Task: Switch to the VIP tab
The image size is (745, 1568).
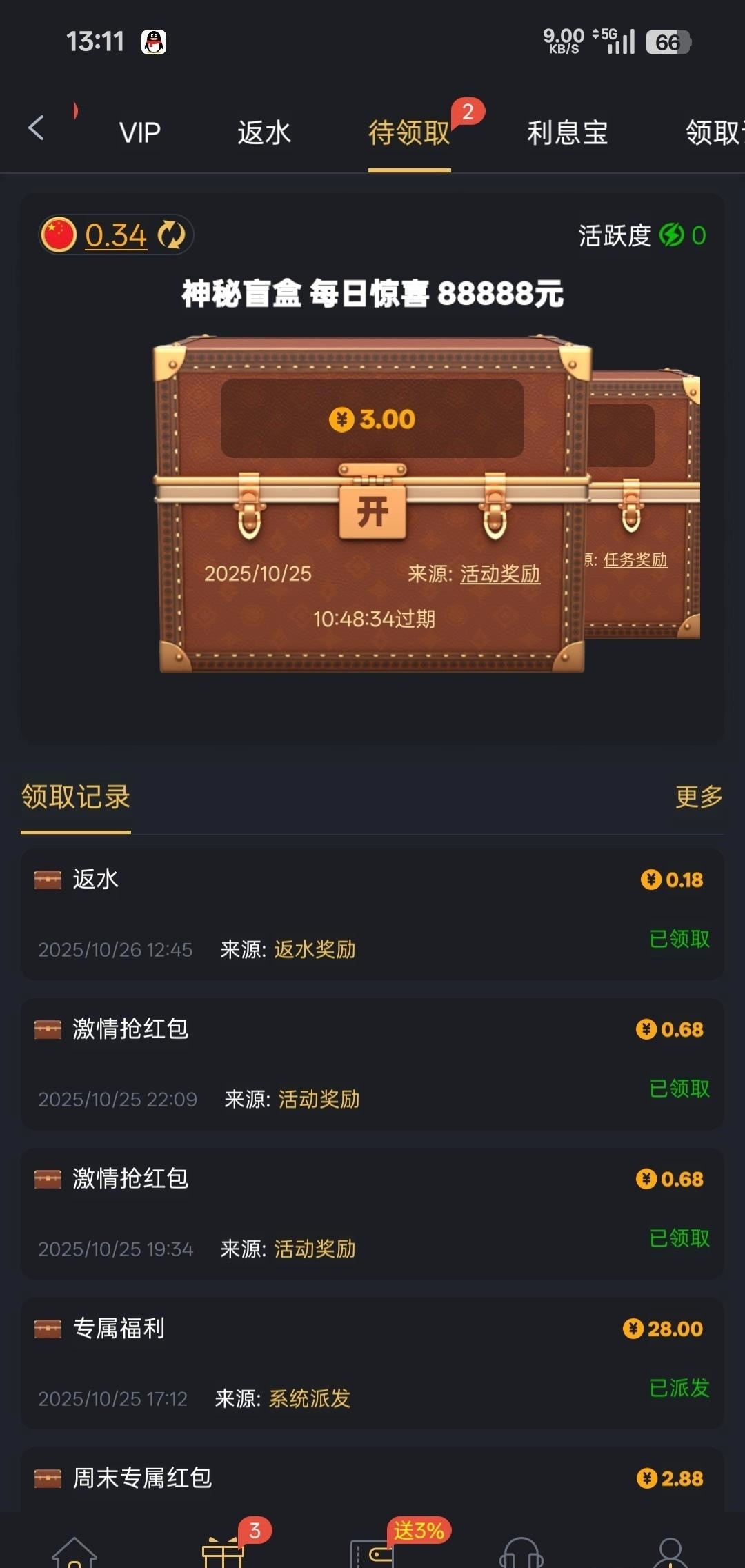Action: (x=139, y=132)
